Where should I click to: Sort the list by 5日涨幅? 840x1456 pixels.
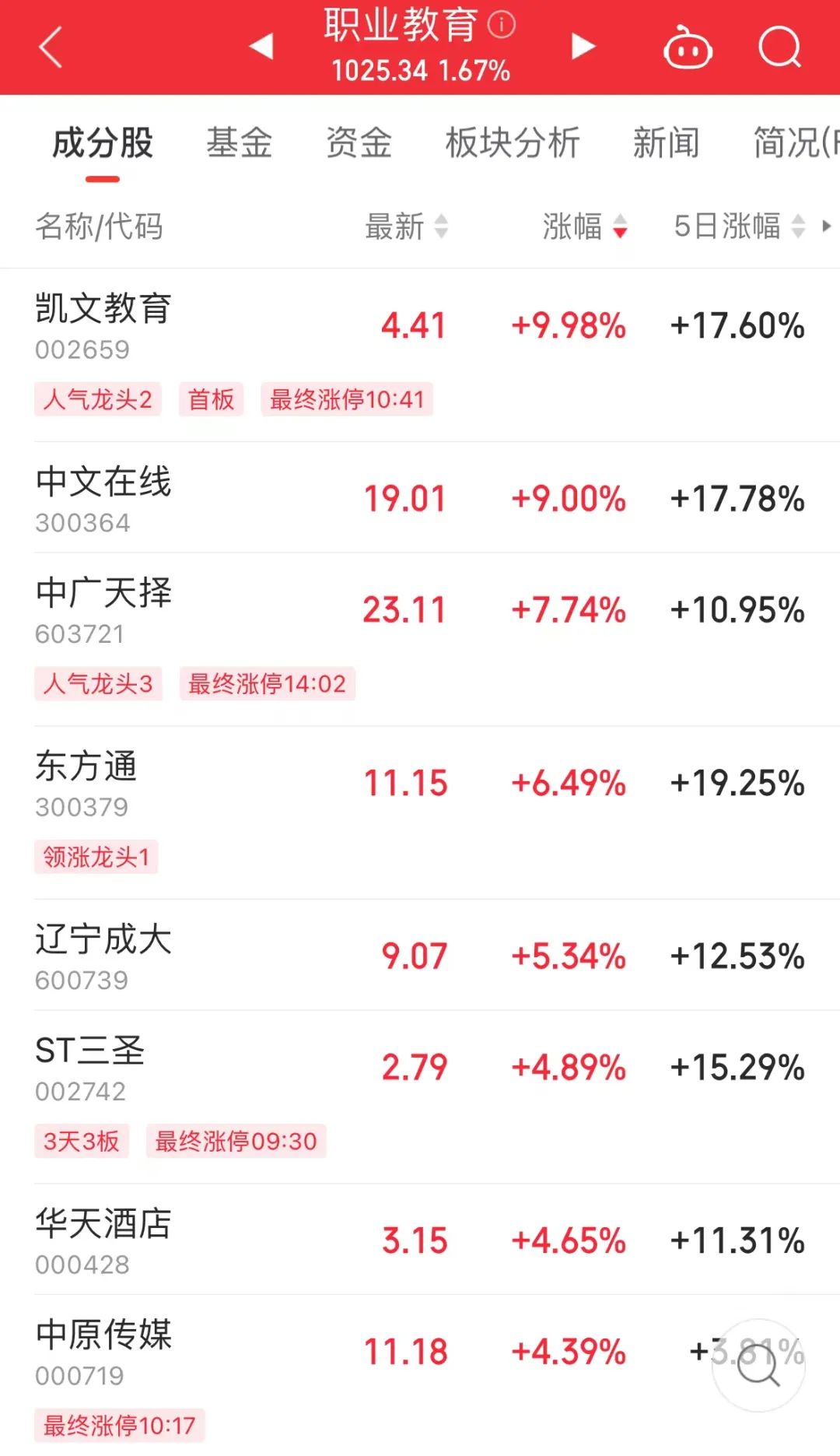click(x=738, y=227)
